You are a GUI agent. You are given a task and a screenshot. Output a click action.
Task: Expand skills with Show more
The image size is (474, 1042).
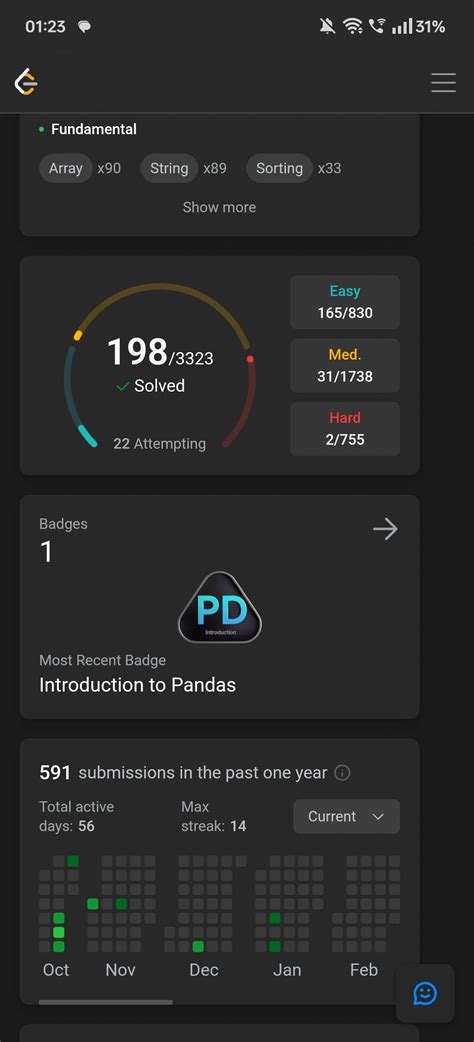coord(219,207)
